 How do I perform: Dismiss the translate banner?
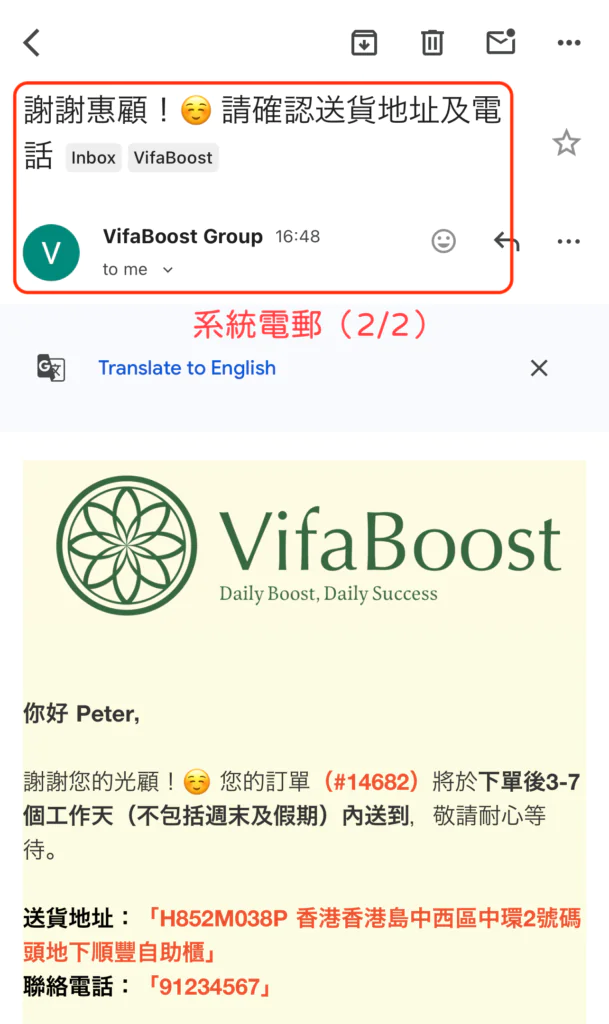pos(539,368)
